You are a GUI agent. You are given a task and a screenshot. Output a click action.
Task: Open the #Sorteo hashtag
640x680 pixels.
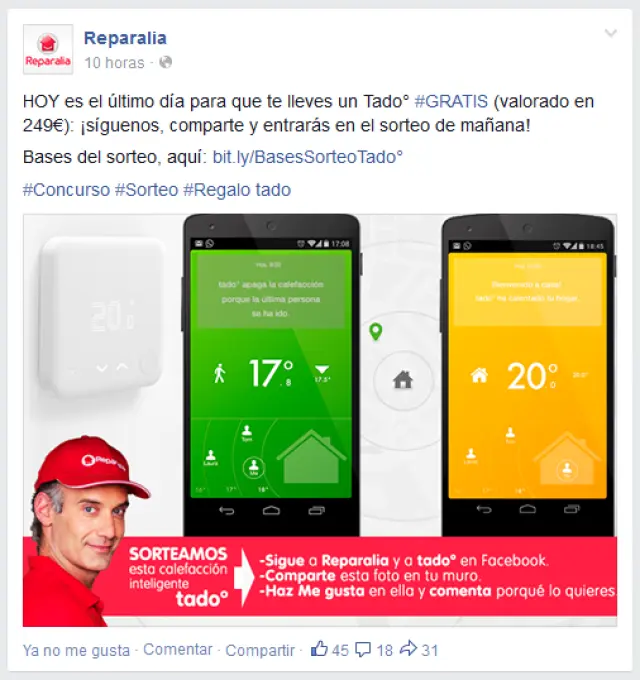point(146,189)
